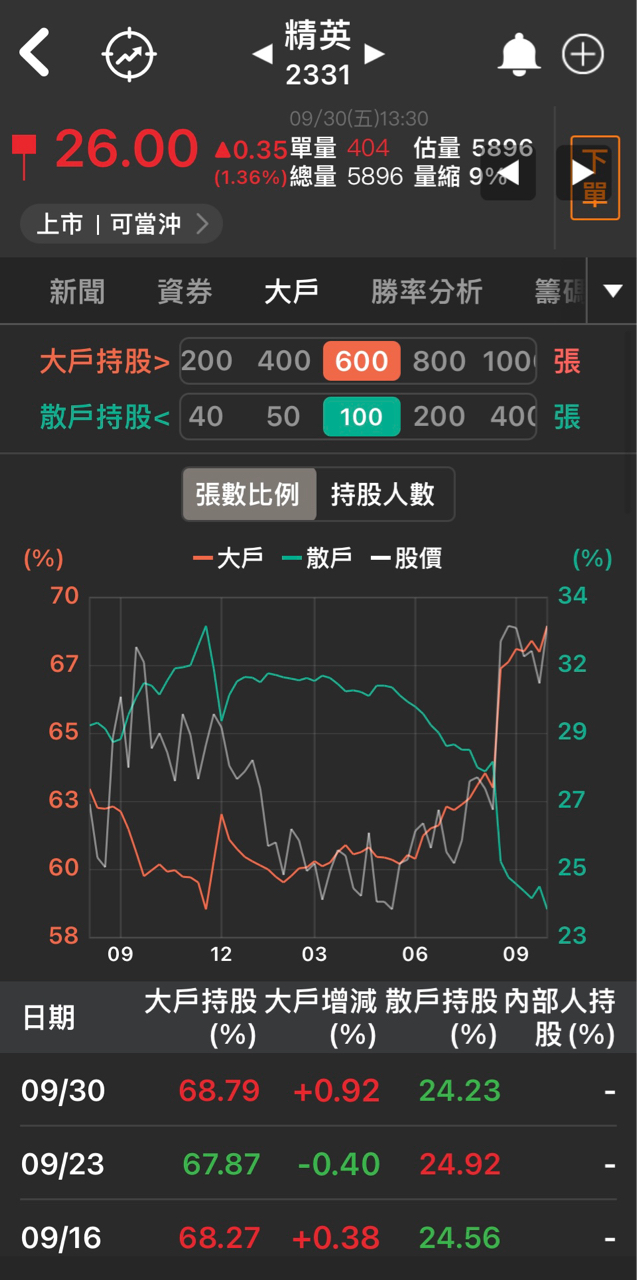637x1280 pixels.
Task: Open the 勝率分析 tab
Action: point(426,292)
